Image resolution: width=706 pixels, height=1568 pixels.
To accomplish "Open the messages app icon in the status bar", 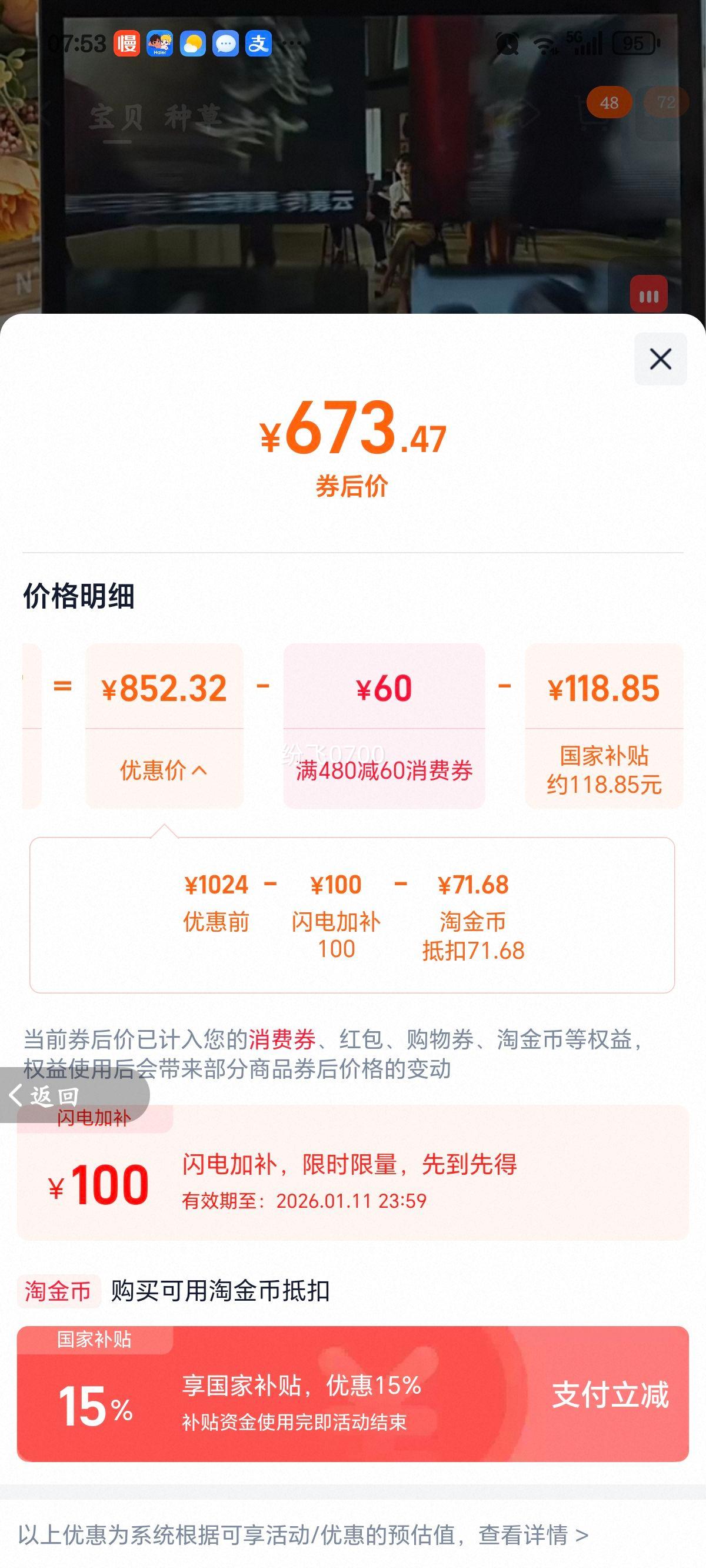I will [226, 44].
